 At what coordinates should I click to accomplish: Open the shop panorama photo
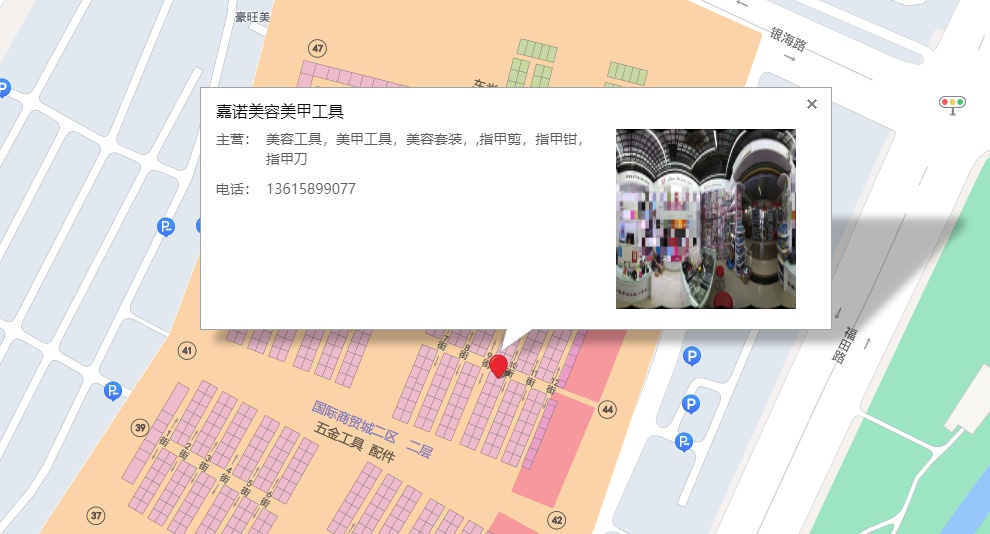pyautogui.click(x=705, y=218)
